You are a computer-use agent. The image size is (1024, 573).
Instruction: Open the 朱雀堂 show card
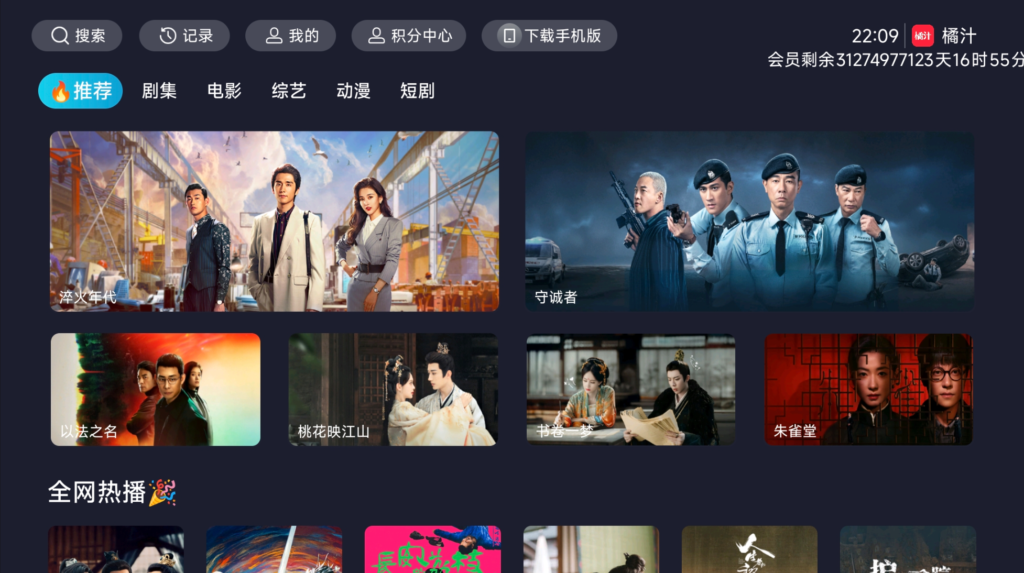[x=868, y=389]
